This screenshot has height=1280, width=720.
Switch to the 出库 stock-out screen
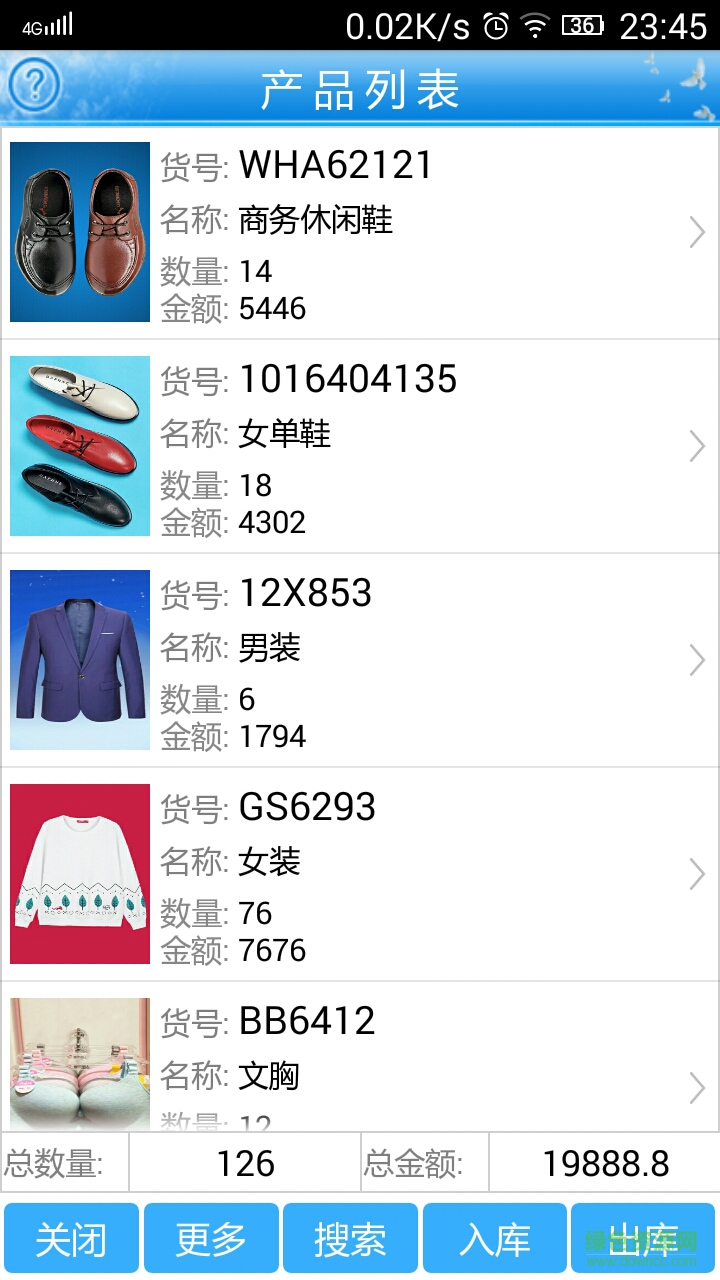637,1238
